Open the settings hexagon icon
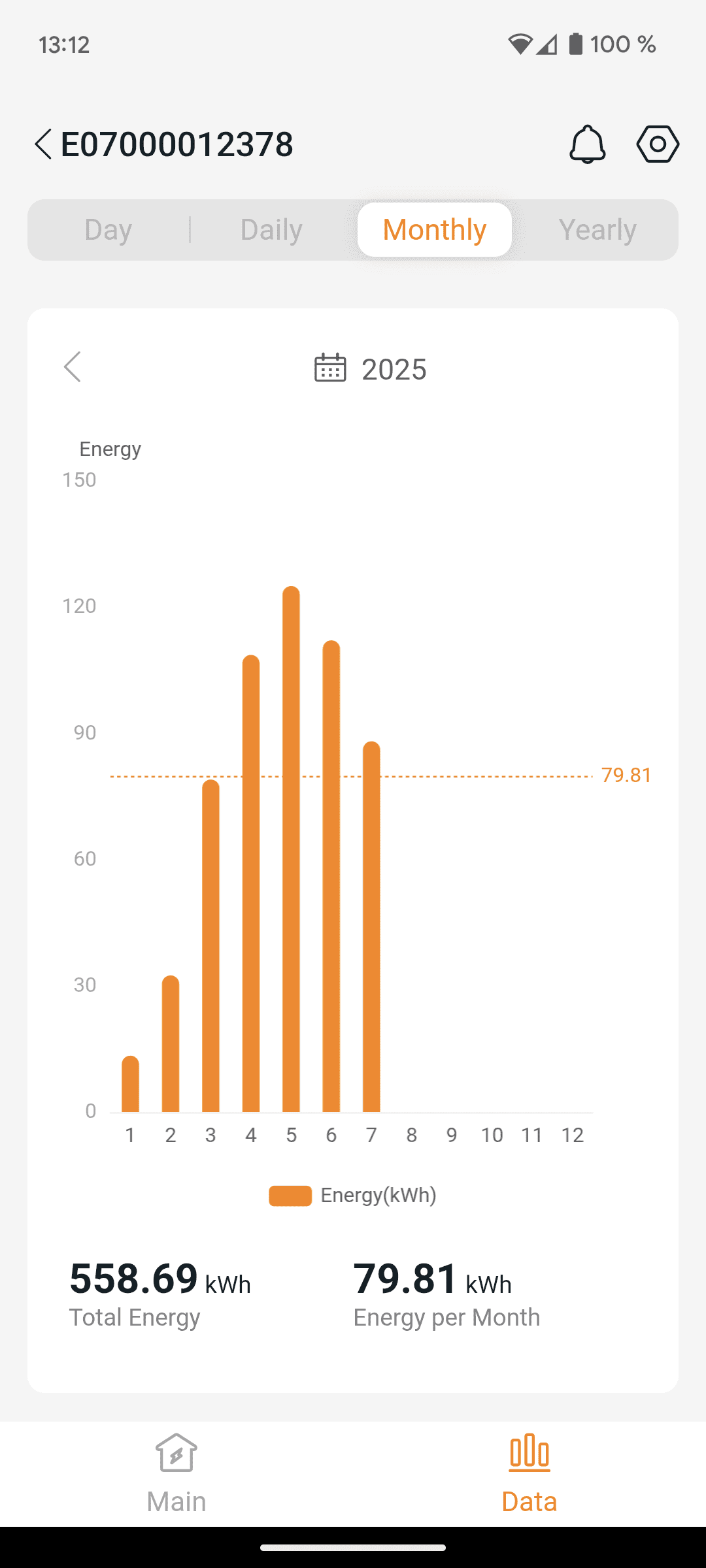 point(658,144)
